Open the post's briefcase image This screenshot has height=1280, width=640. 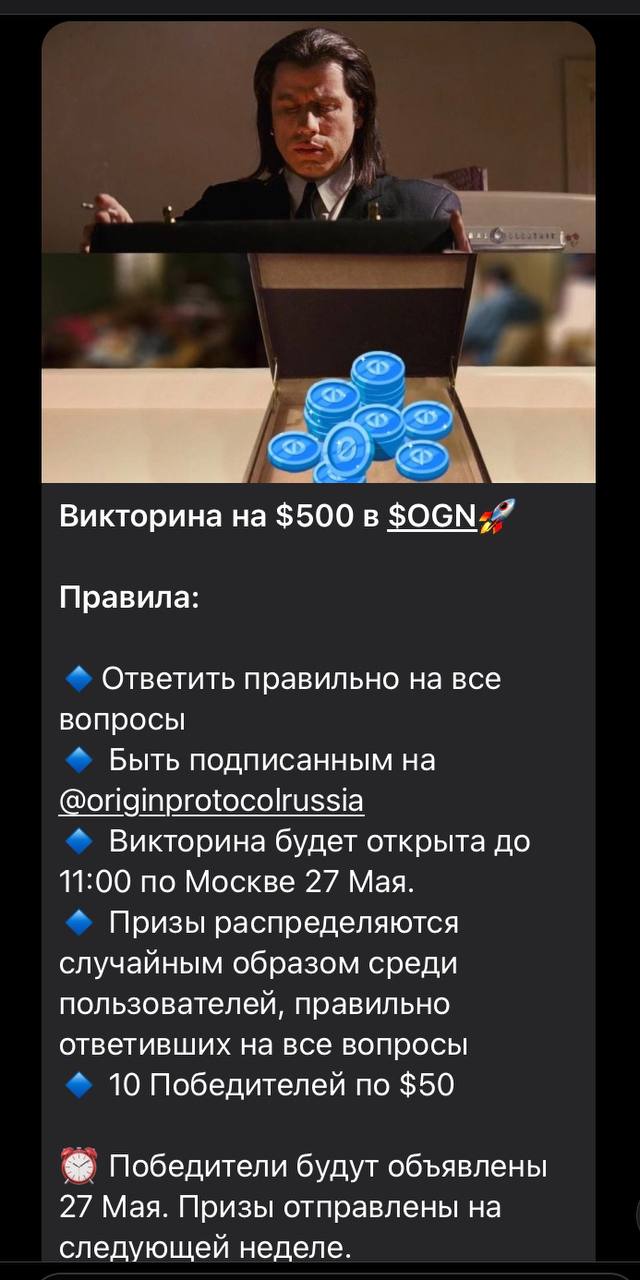318,252
